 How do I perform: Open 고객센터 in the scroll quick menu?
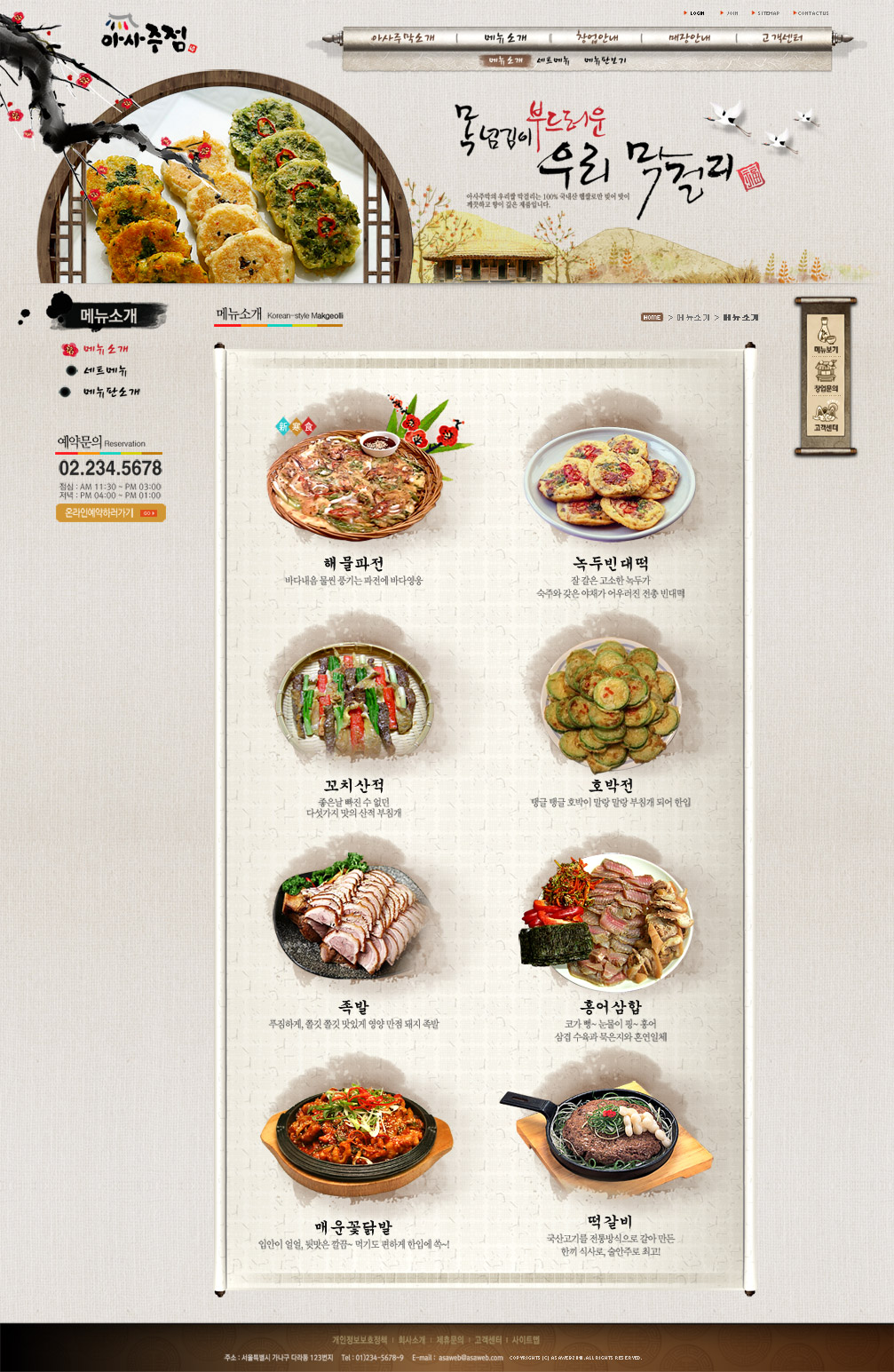click(x=826, y=416)
